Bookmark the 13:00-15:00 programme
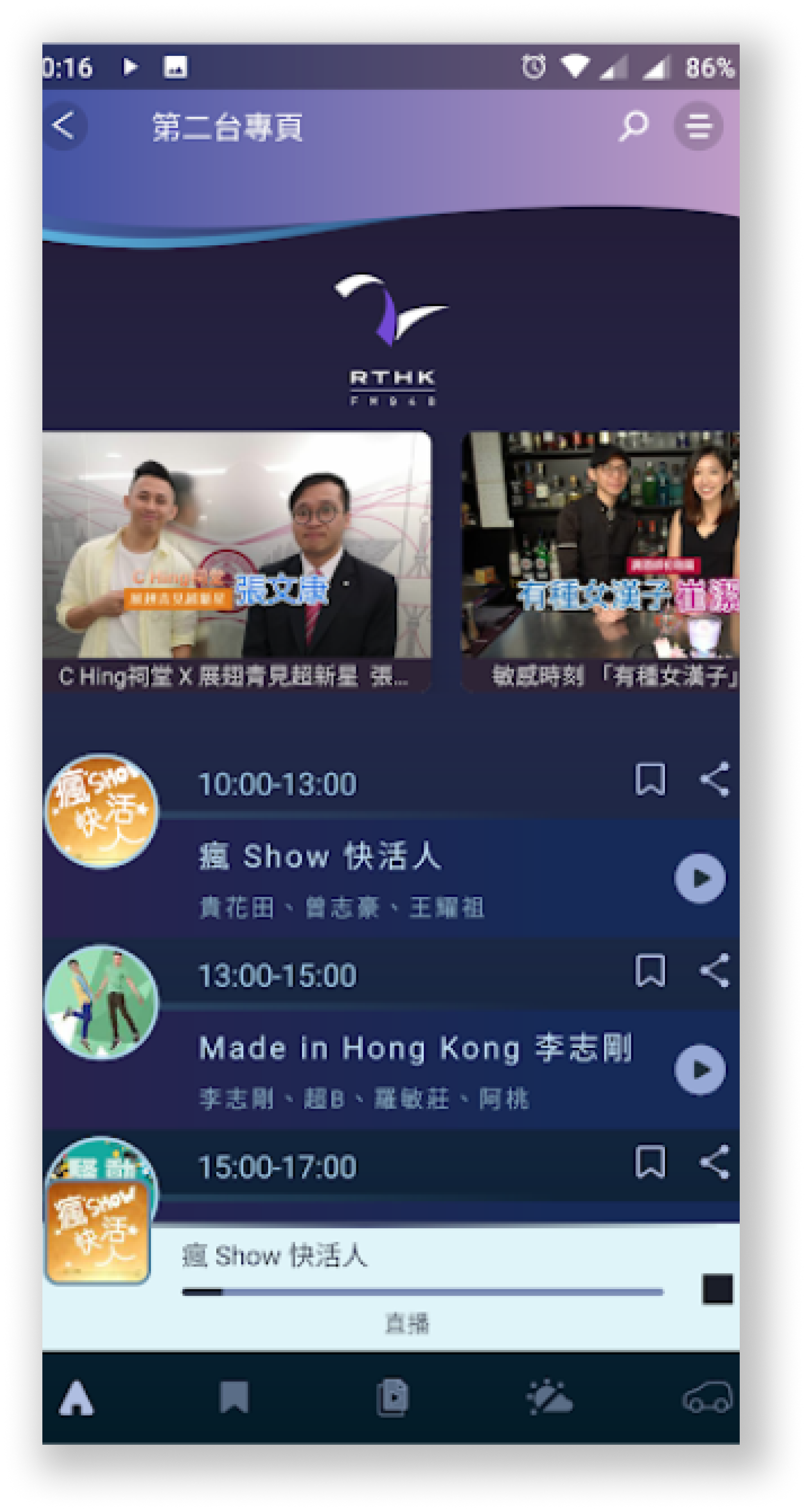This screenshot has width=807, height=1512. [x=650, y=971]
